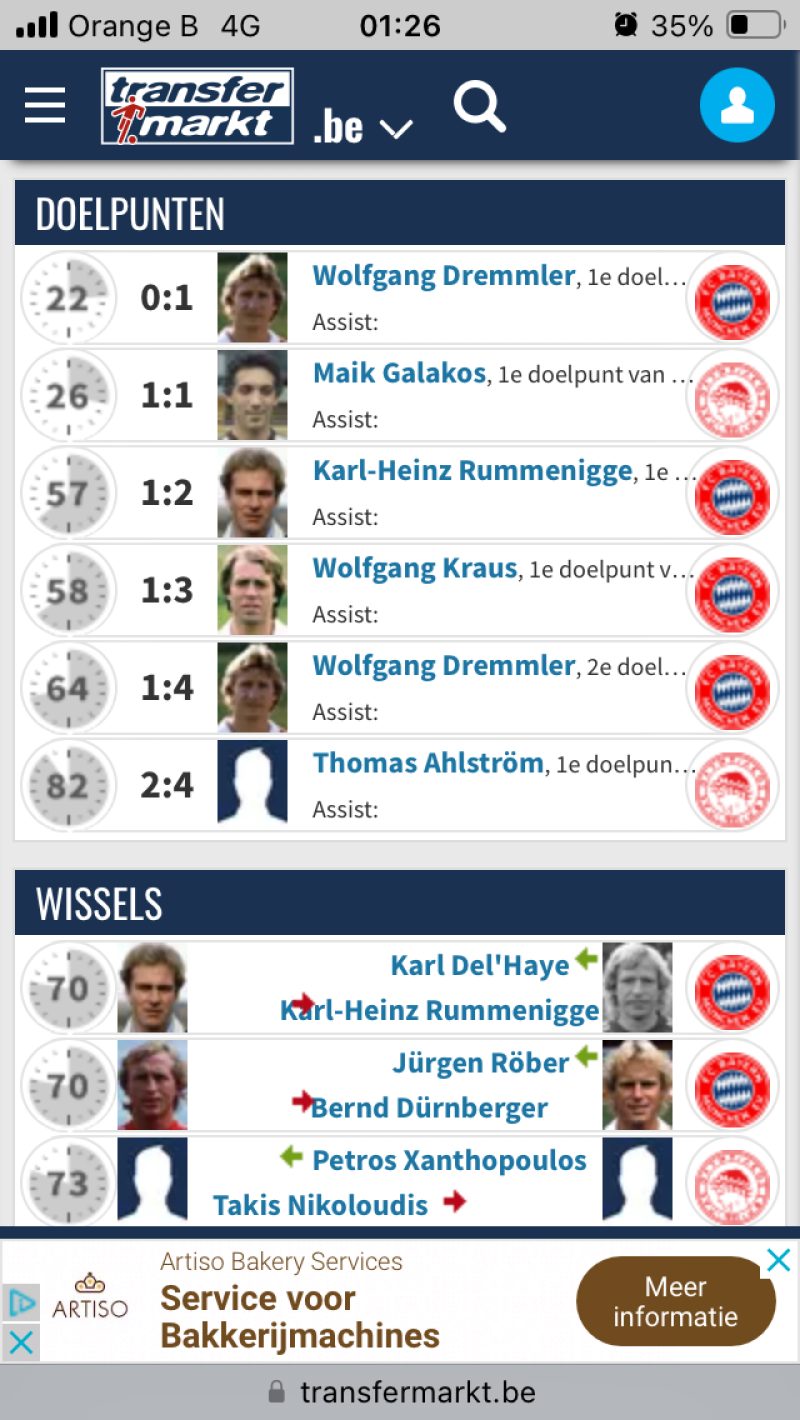Open the search magnifier
This screenshot has width=800, height=1420.
point(480,106)
